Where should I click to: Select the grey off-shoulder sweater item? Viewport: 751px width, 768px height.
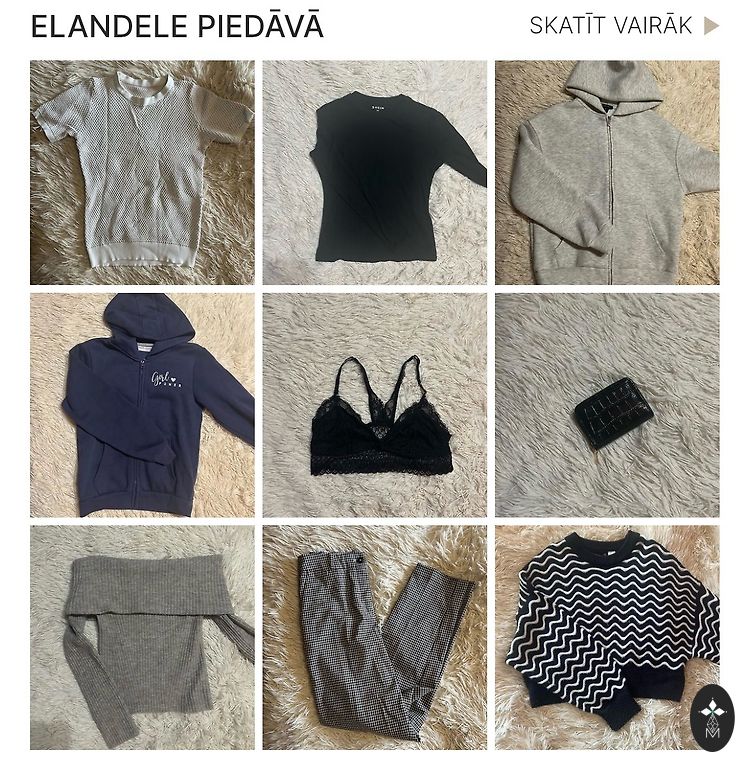click(x=142, y=637)
